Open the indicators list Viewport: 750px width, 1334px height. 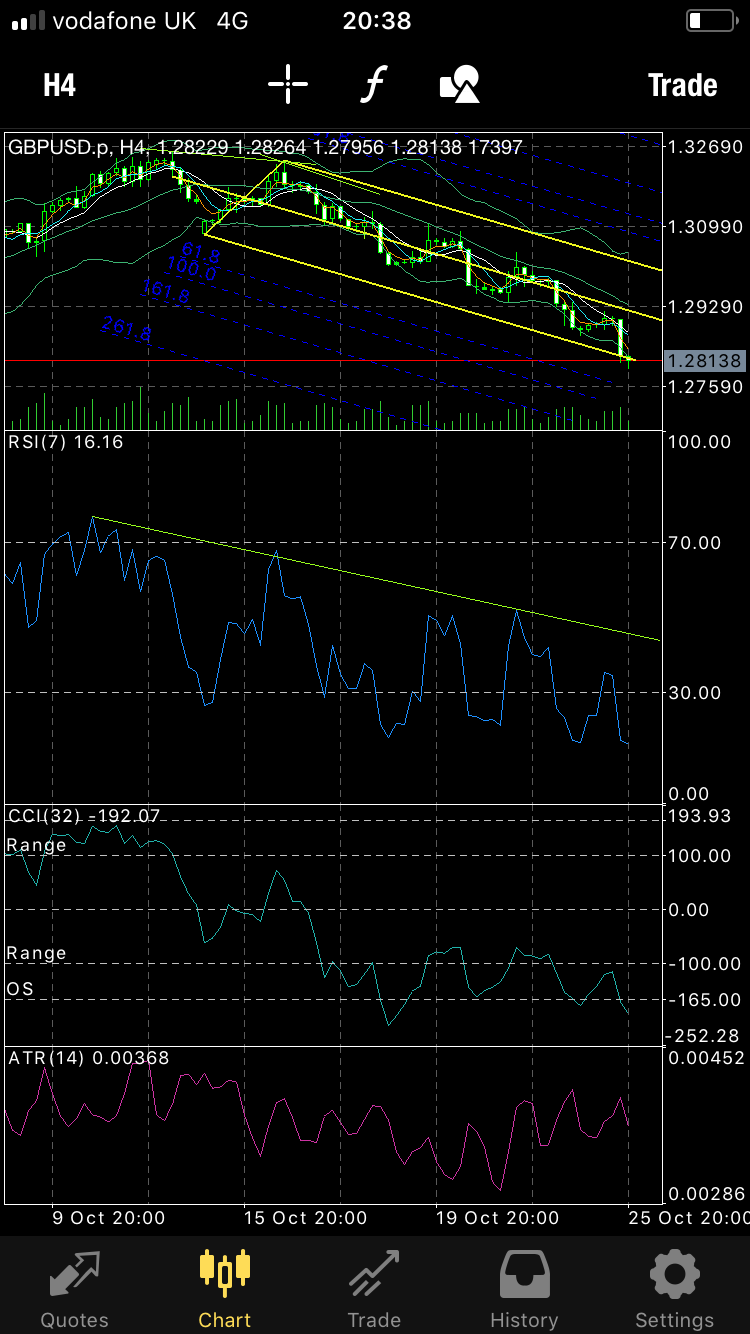373,85
